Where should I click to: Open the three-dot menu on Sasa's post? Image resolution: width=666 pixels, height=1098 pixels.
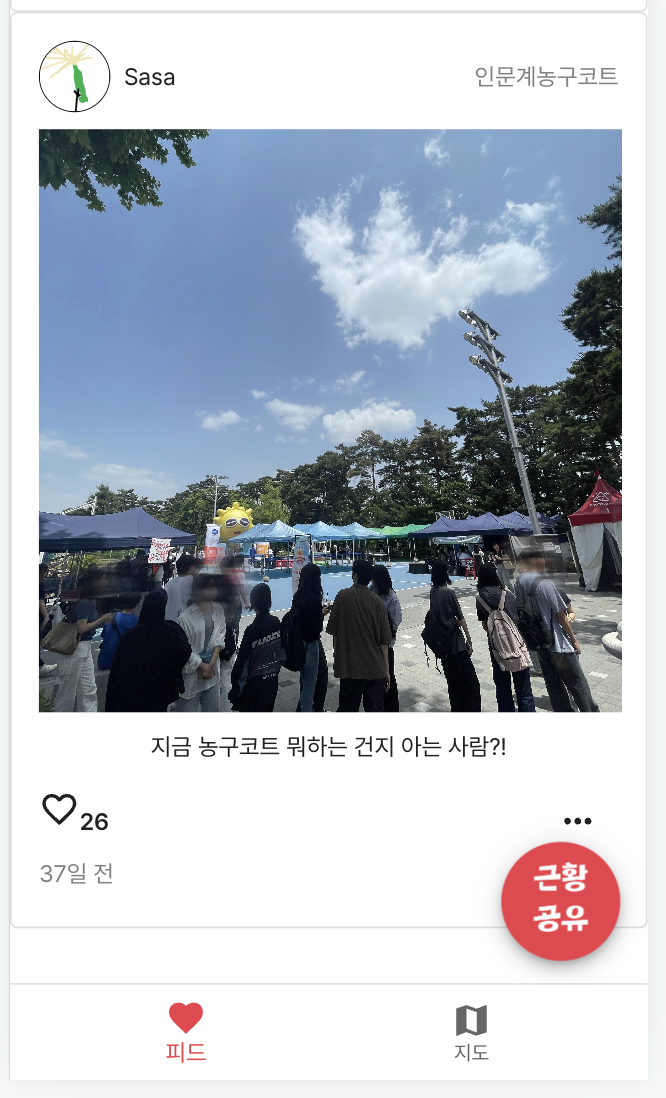click(x=578, y=821)
